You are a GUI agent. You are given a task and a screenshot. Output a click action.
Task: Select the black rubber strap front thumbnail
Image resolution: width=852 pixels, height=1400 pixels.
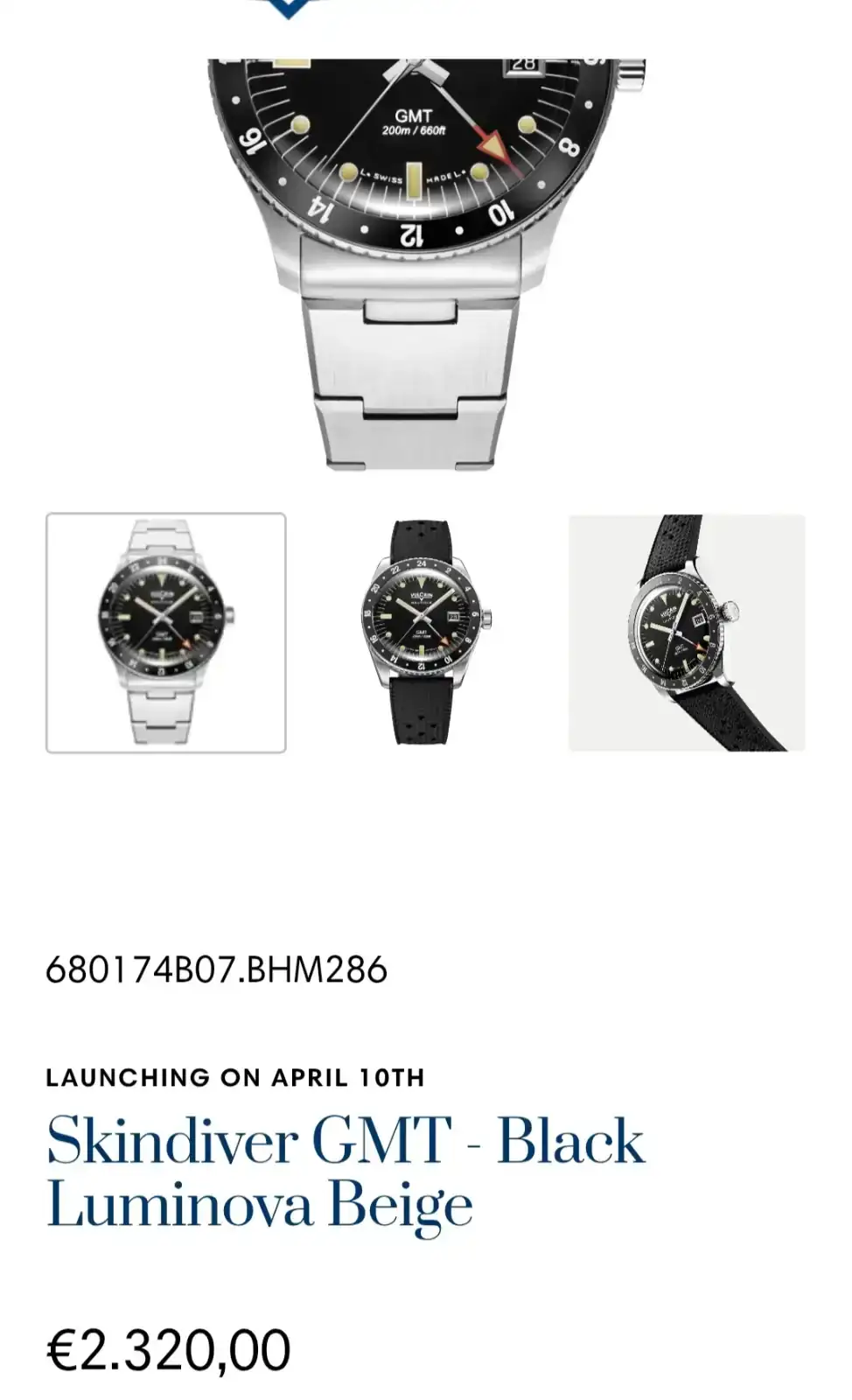pos(426,633)
